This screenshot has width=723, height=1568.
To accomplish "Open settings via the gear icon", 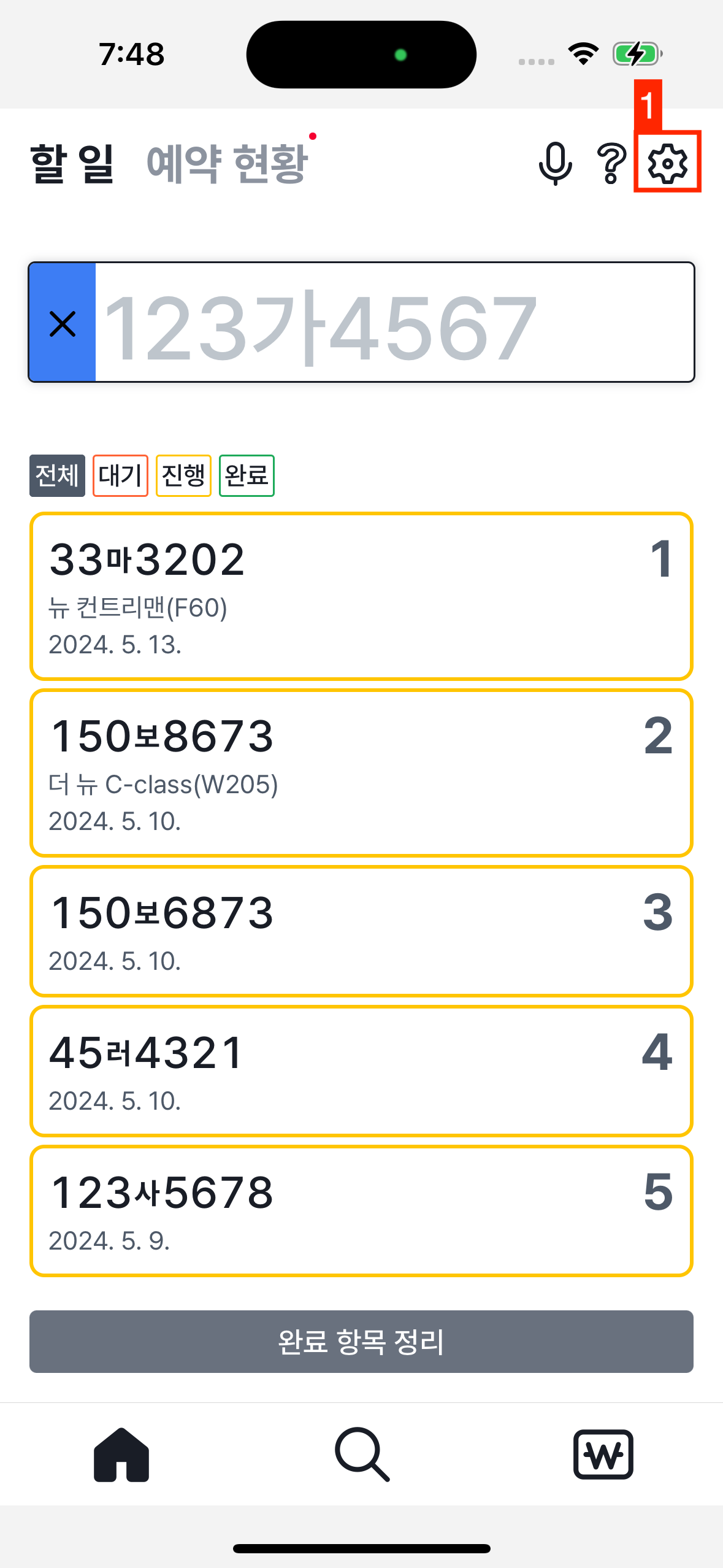I will click(x=667, y=163).
